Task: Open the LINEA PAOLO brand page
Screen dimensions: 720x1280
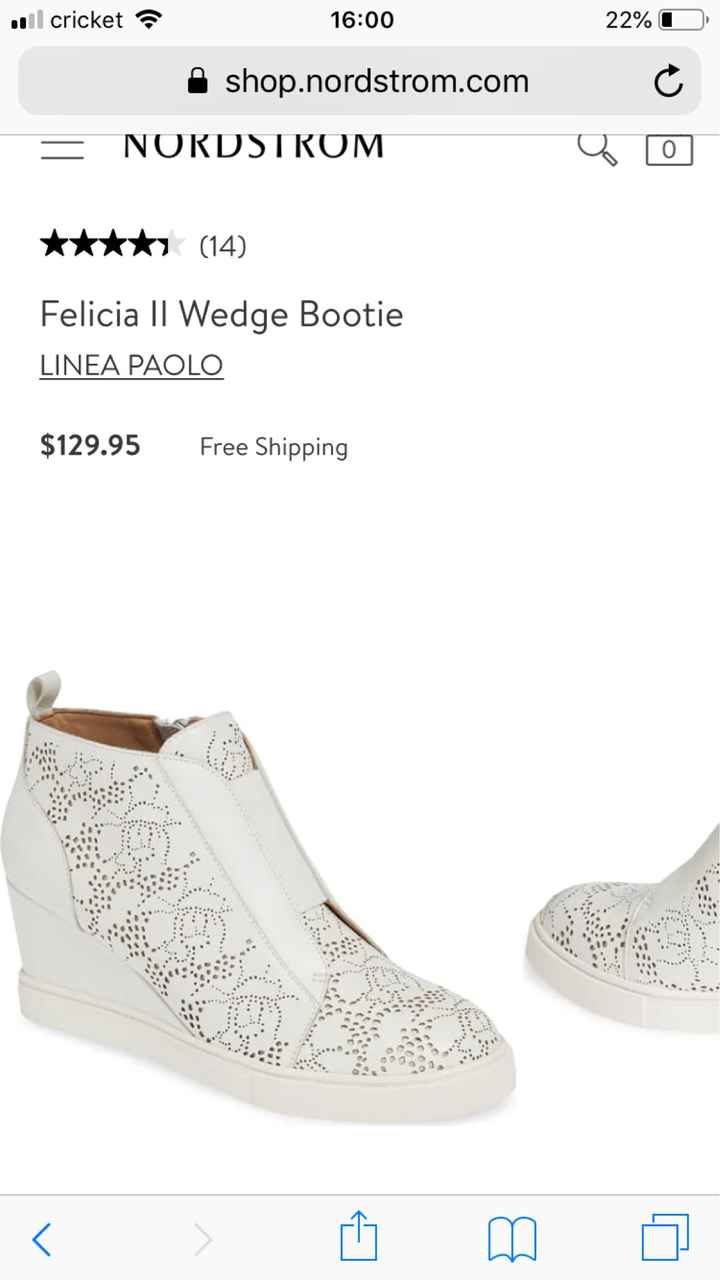Action: tap(131, 364)
